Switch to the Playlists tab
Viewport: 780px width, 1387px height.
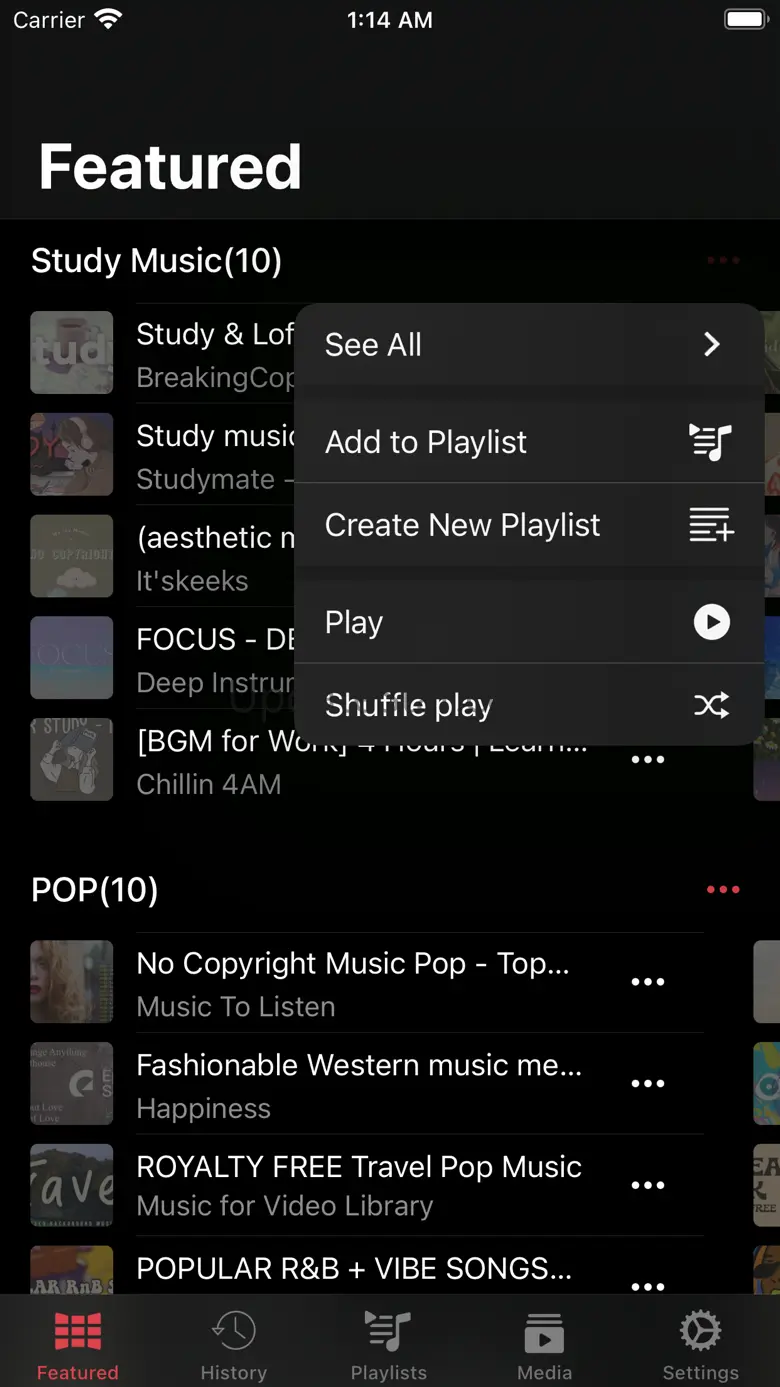pyautogui.click(x=389, y=1345)
